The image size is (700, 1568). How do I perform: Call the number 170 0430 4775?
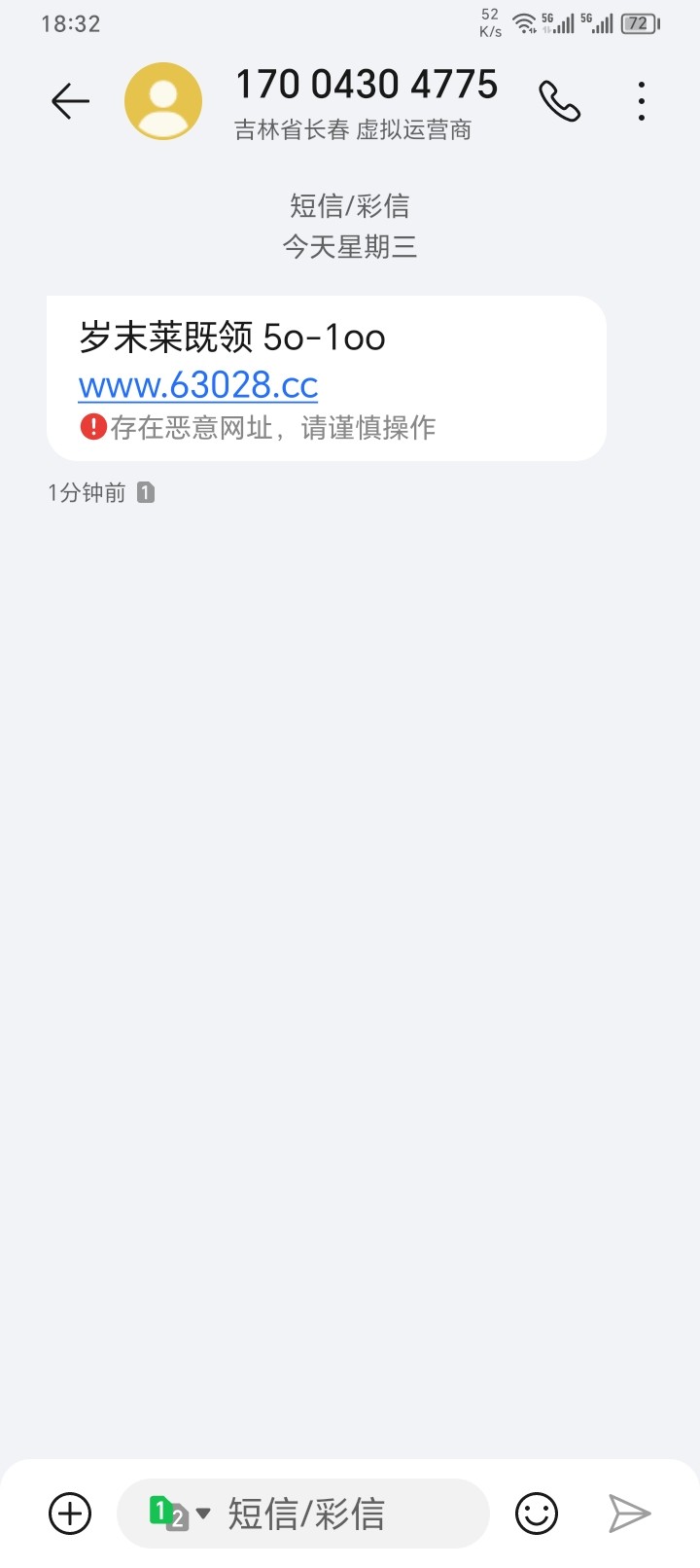coord(559,101)
